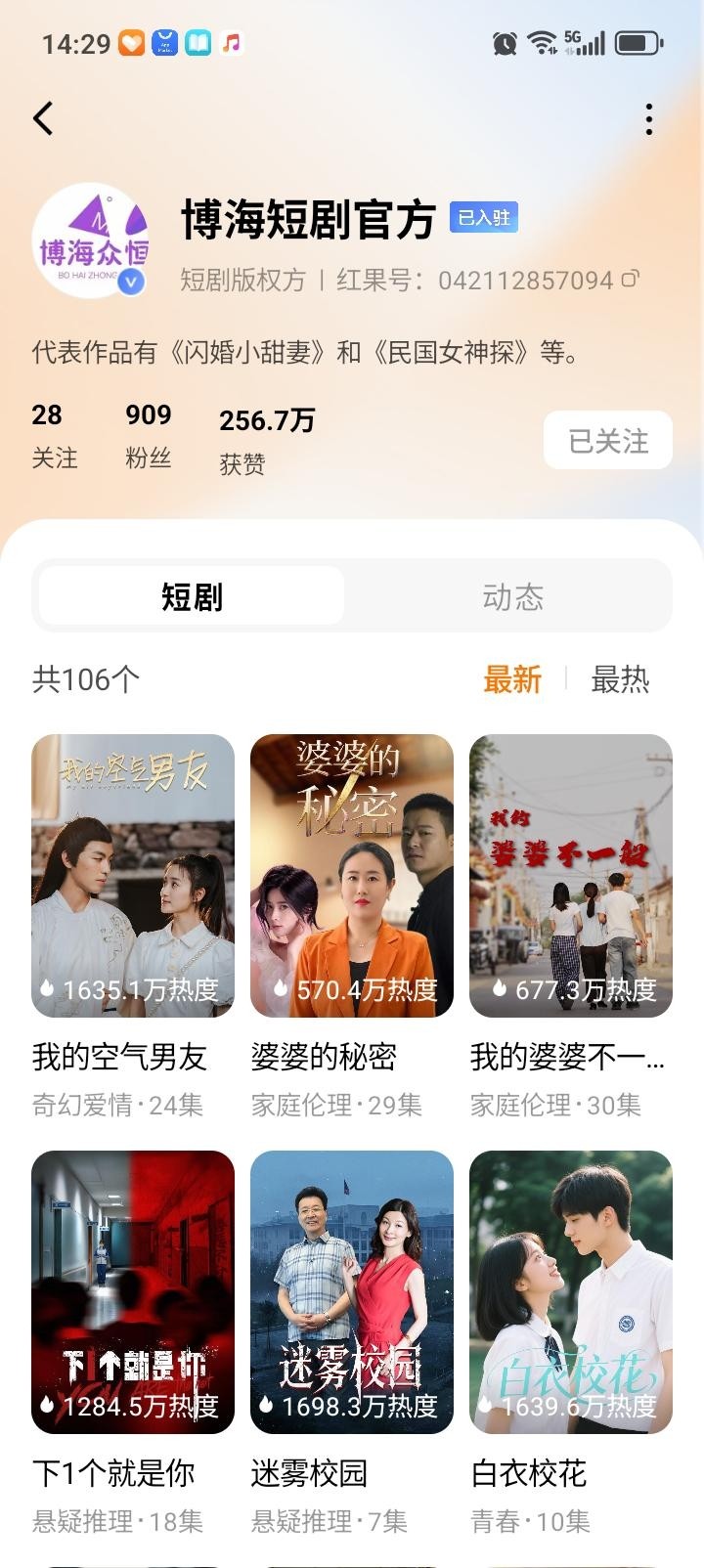View the 909 粉丝 followers list
This screenshot has width=704, height=1568.
[x=149, y=436]
